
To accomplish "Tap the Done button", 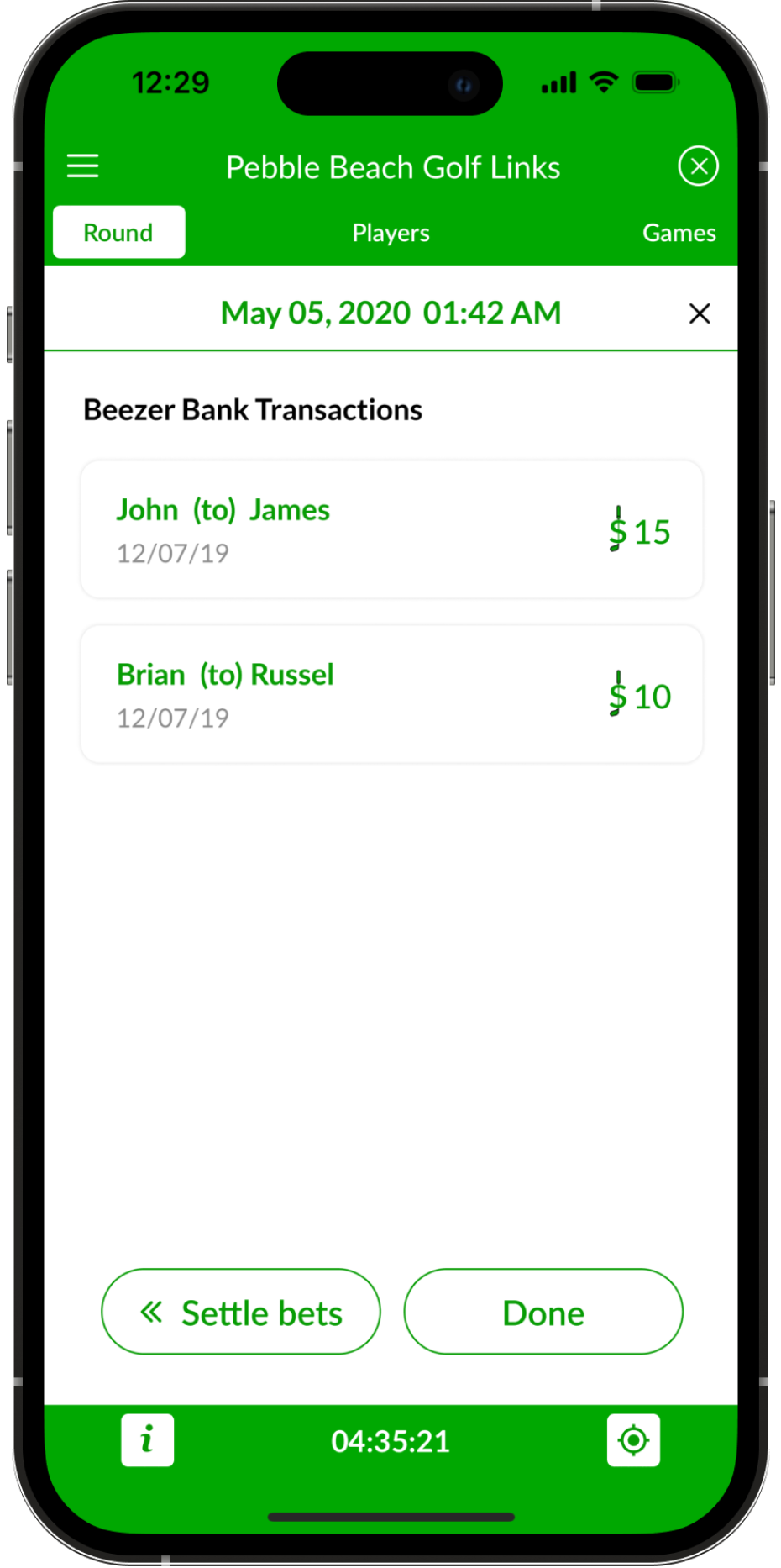I will pyautogui.click(x=543, y=1312).
